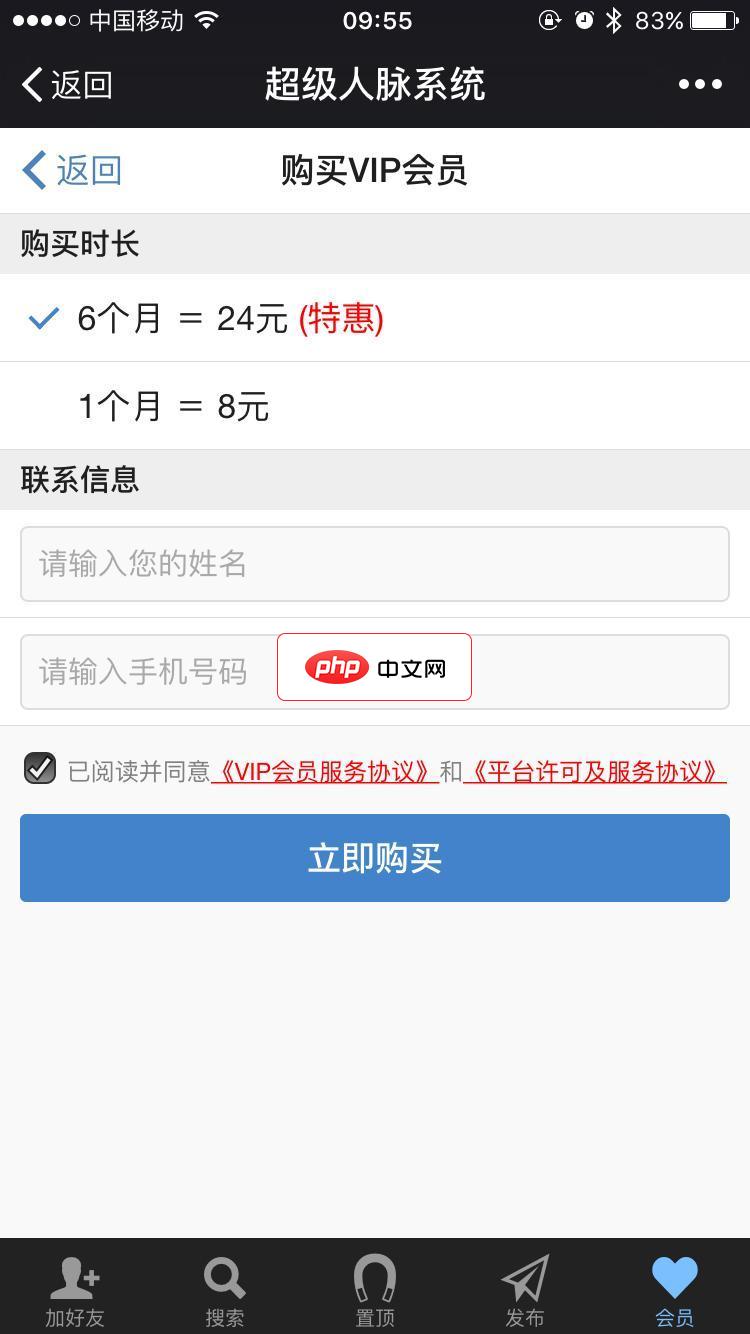The image size is (750, 1334).
Task: Uncheck the service agreement checkbox
Action: 39,768
